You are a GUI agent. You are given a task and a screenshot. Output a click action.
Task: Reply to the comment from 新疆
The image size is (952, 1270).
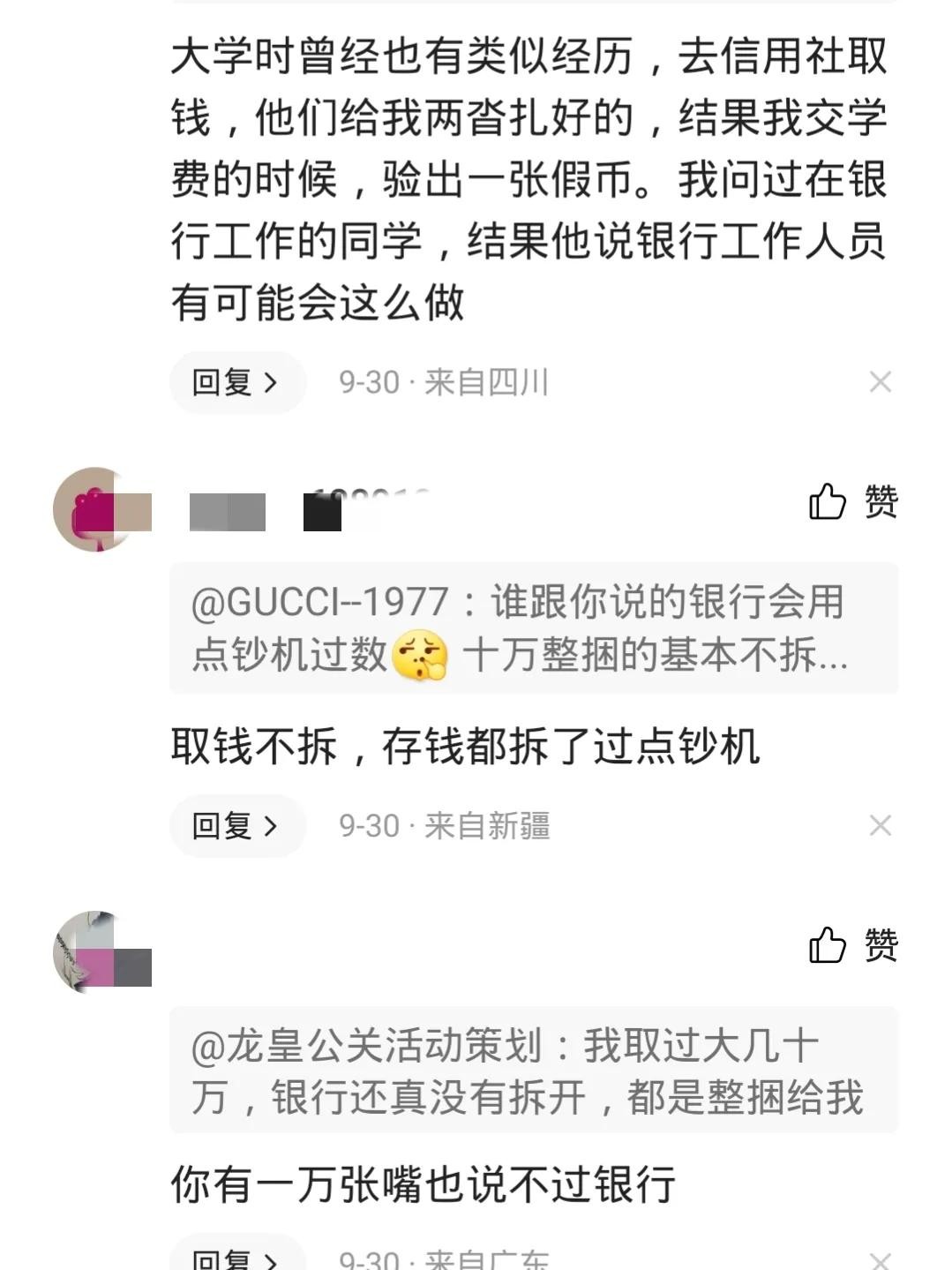pyautogui.click(x=236, y=826)
